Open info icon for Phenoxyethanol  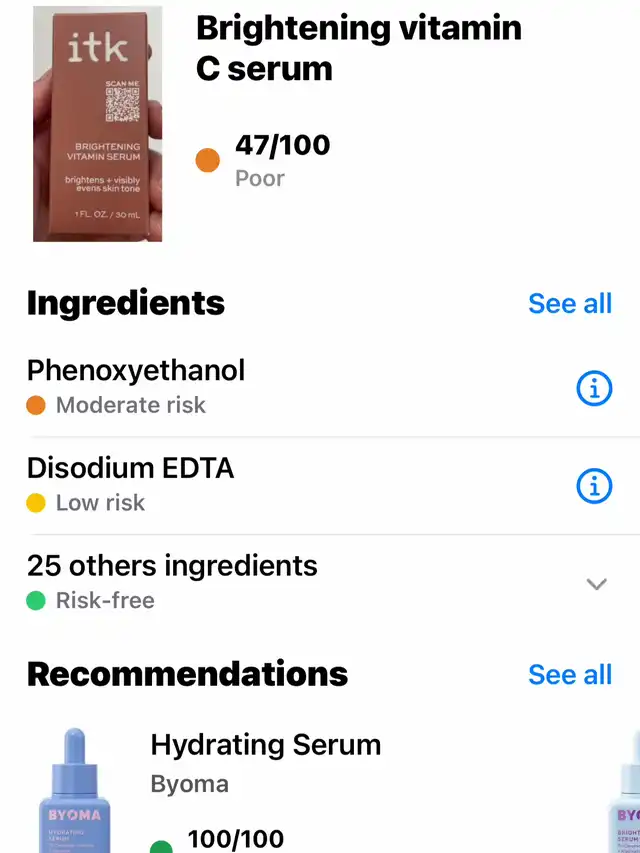[x=595, y=389]
